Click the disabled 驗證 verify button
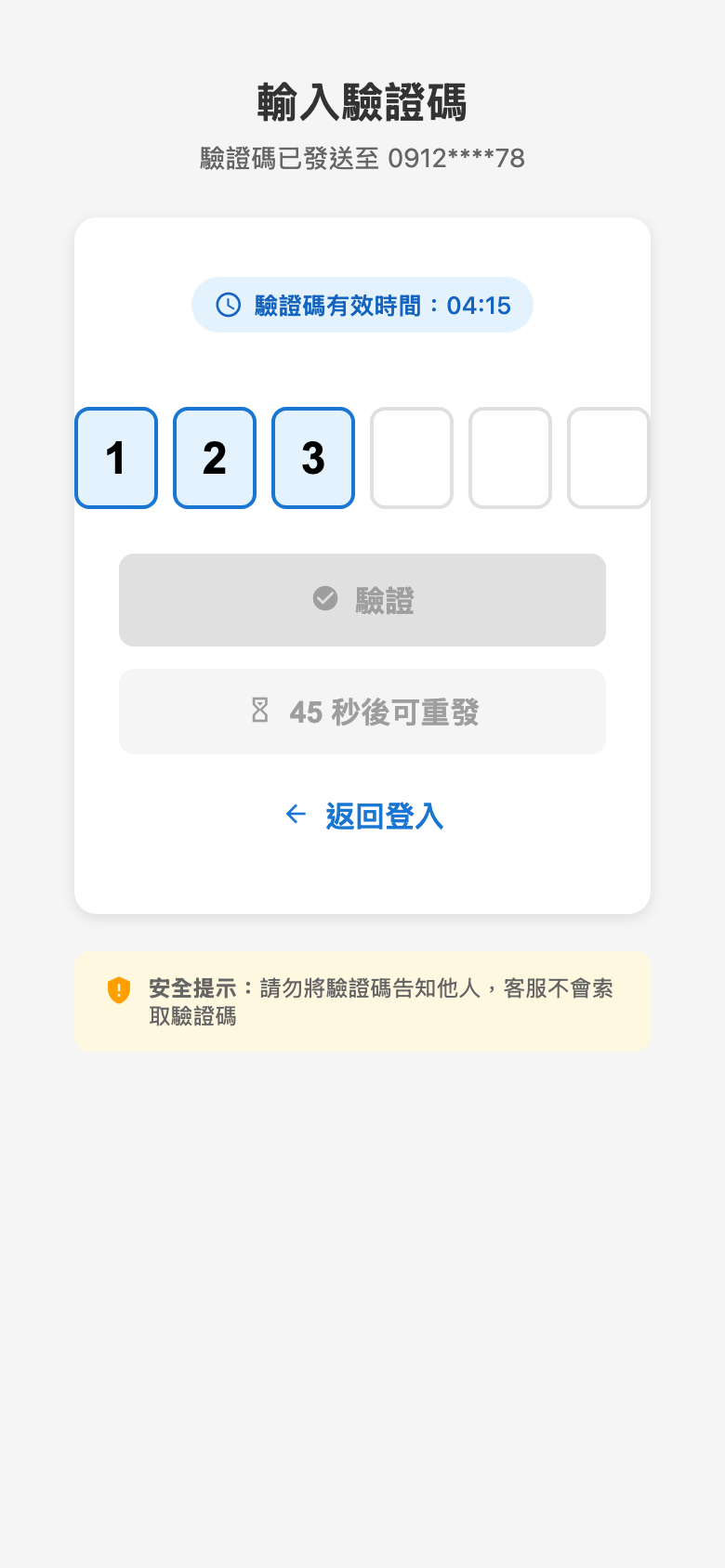Screen dimensions: 725x1568 (x=362, y=599)
